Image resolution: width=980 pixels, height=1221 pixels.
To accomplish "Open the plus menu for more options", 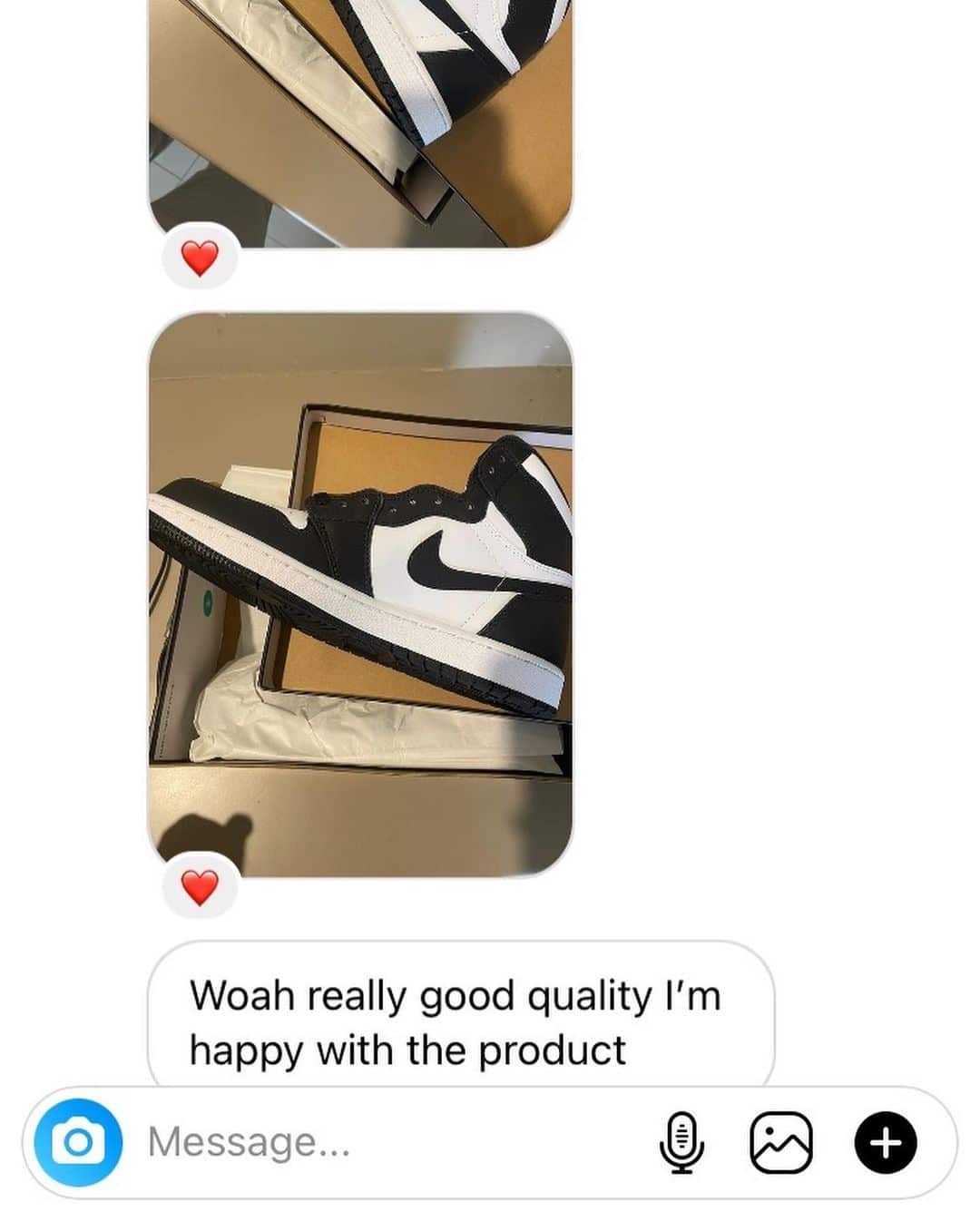I will (886, 1142).
